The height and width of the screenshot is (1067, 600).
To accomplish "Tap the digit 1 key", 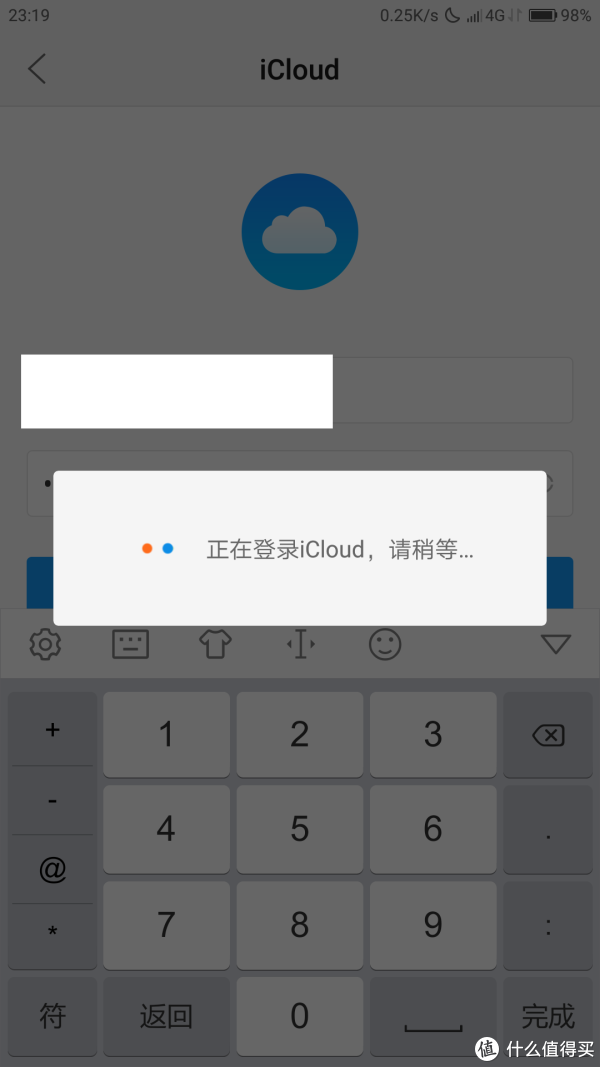I will (x=166, y=735).
